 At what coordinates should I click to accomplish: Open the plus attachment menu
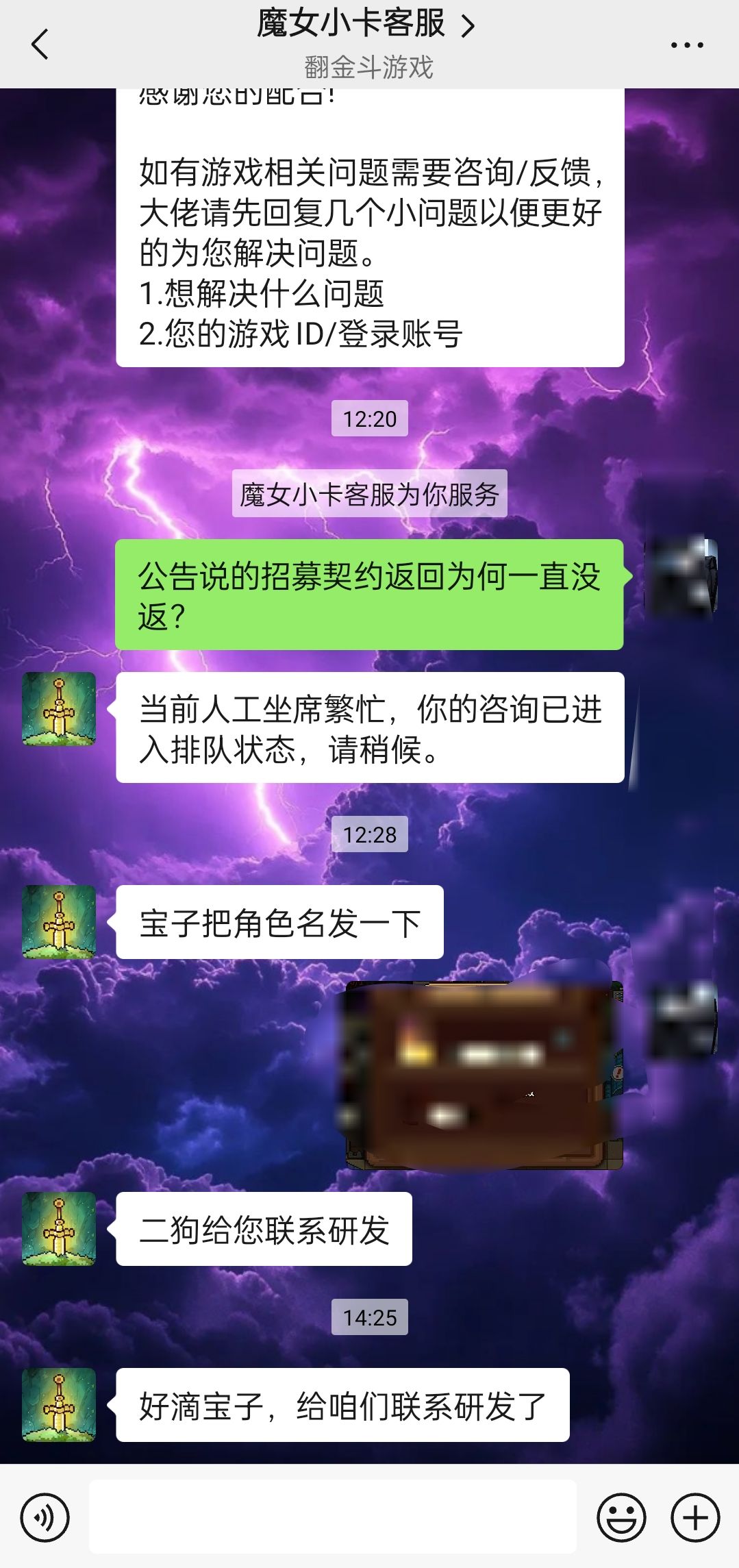[695, 1517]
